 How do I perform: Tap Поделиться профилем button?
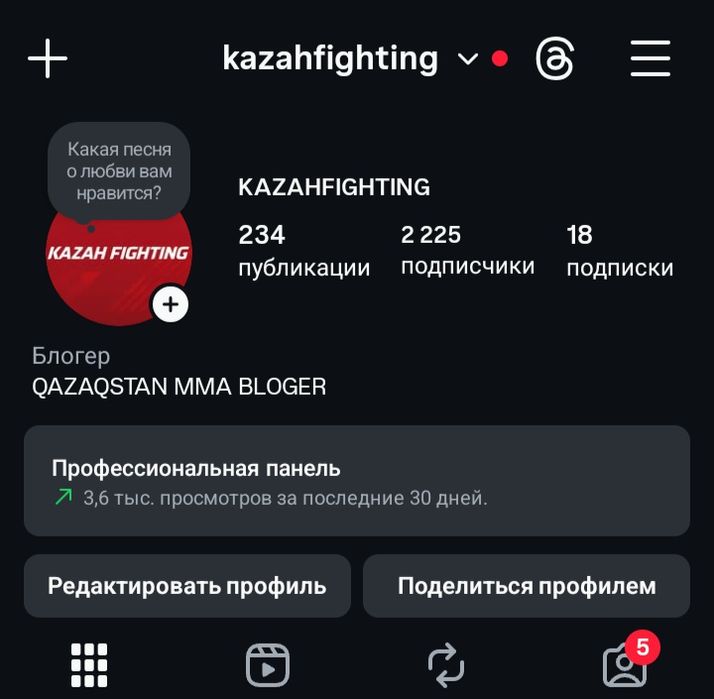point(526,586)
